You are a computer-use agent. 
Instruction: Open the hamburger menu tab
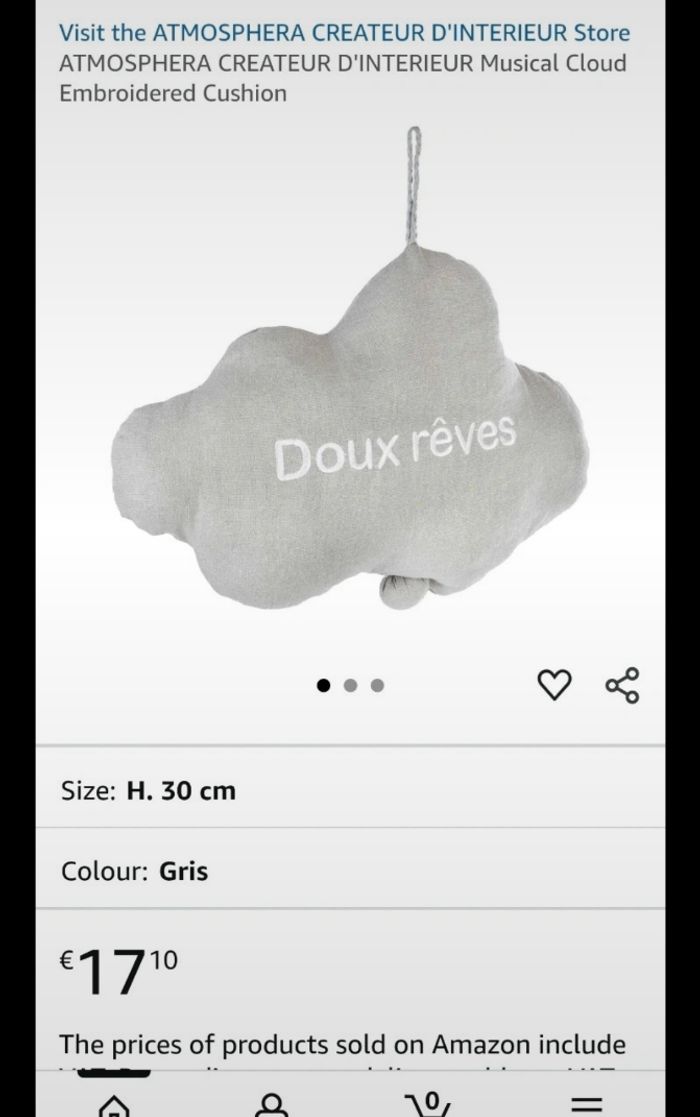click(587, 1104)
